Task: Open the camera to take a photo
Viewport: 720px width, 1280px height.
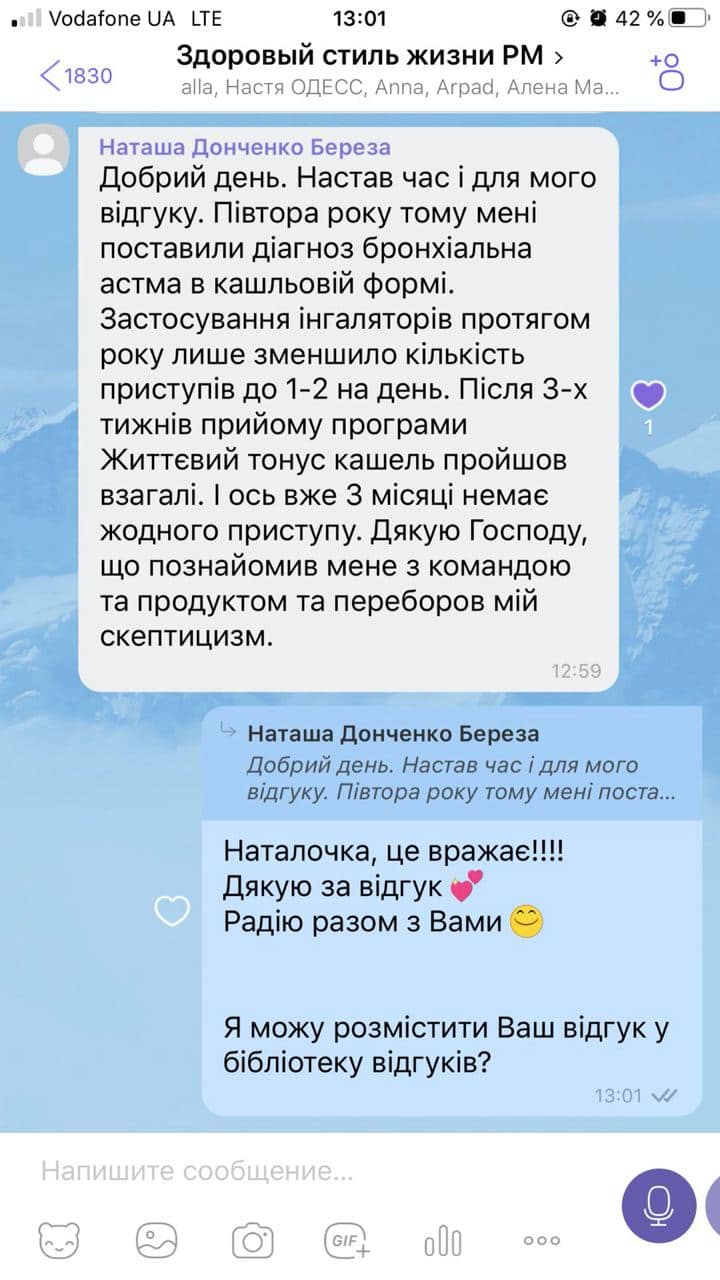Action: point(252,1241)
